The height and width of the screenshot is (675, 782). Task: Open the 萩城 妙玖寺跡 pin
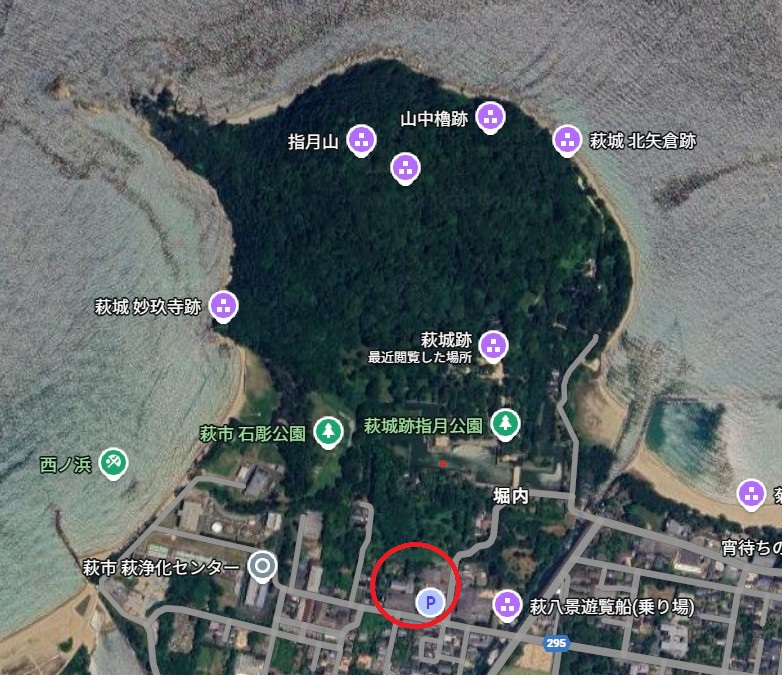pos(225,306)
